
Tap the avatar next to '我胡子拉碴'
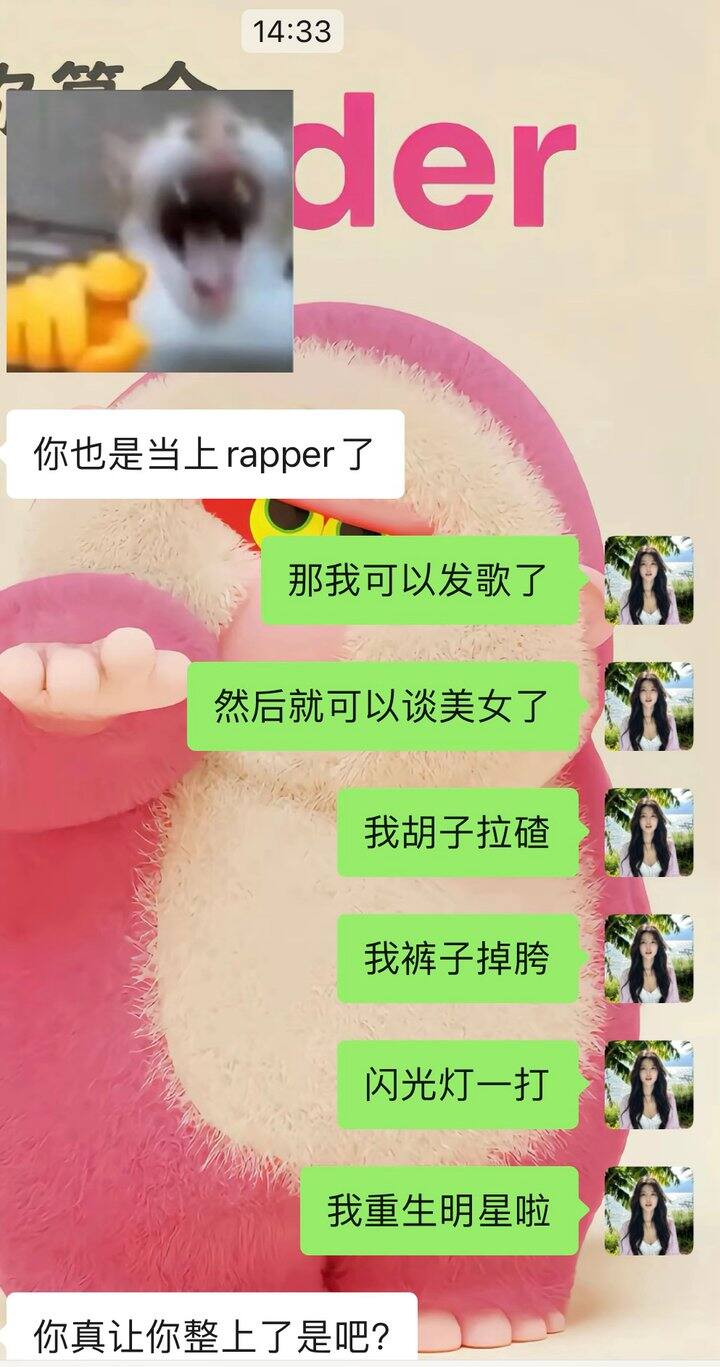click(649, 832)
